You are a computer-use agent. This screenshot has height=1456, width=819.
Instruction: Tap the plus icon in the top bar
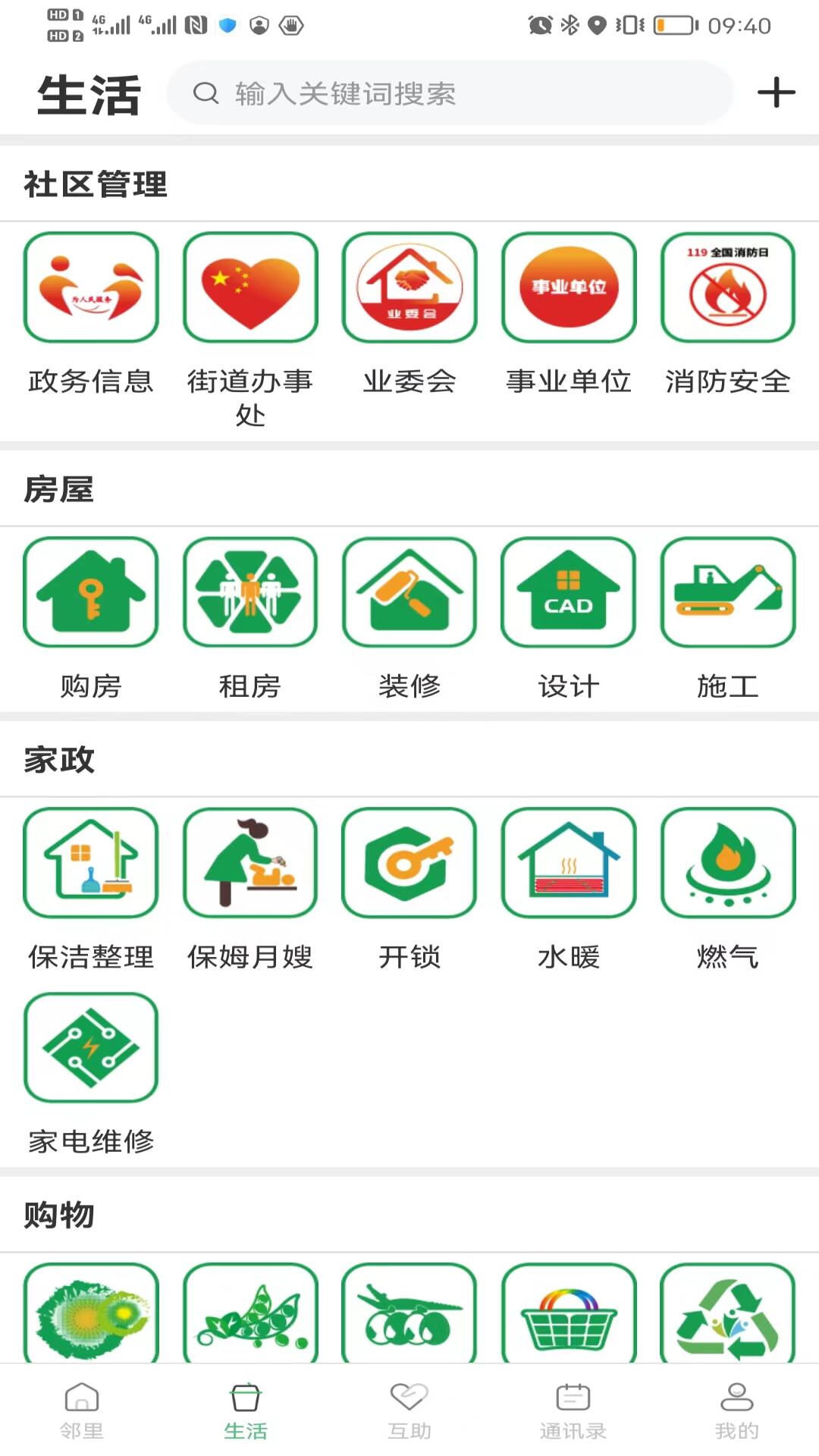[x=776, y=93]
